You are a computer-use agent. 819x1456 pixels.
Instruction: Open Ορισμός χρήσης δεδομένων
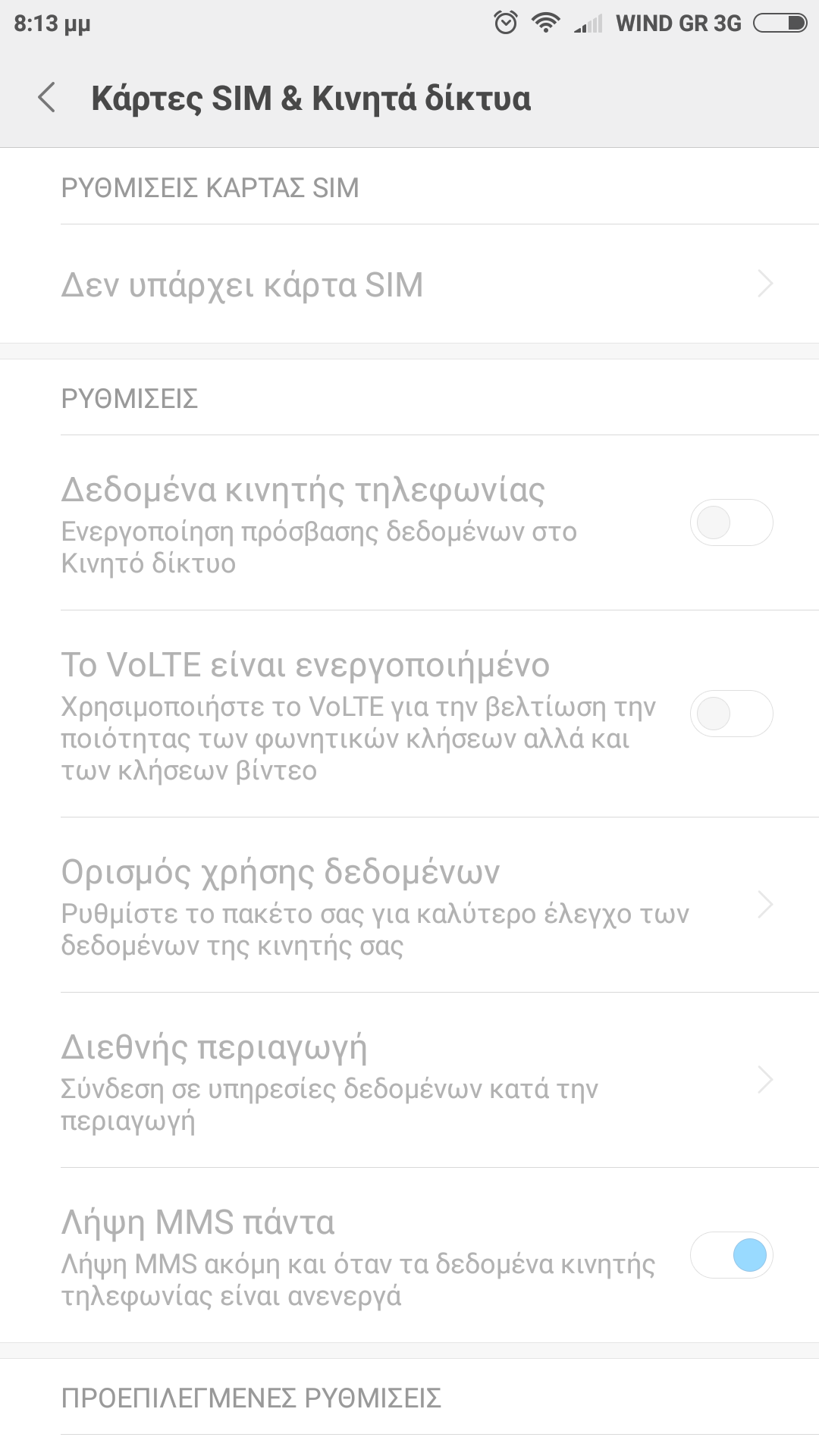pyautogui.click(x=409, y=905)
